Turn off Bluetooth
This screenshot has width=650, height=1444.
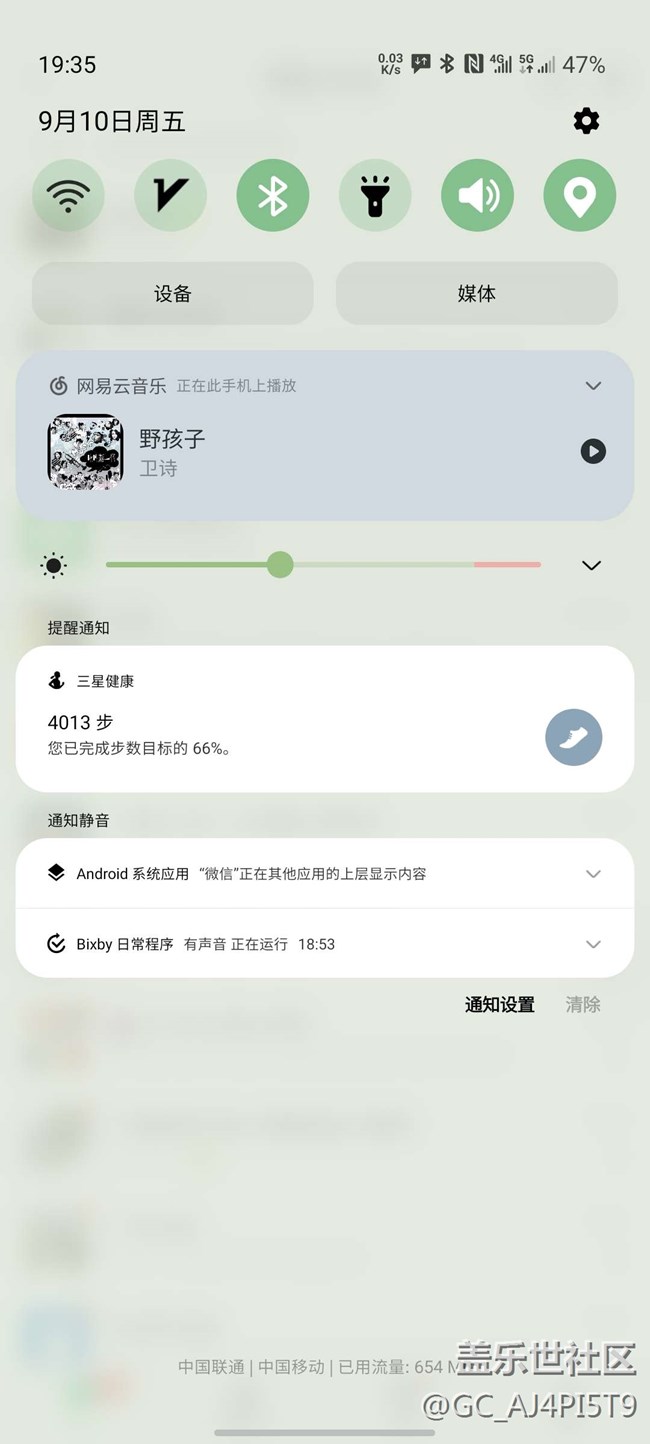[273, 196]
